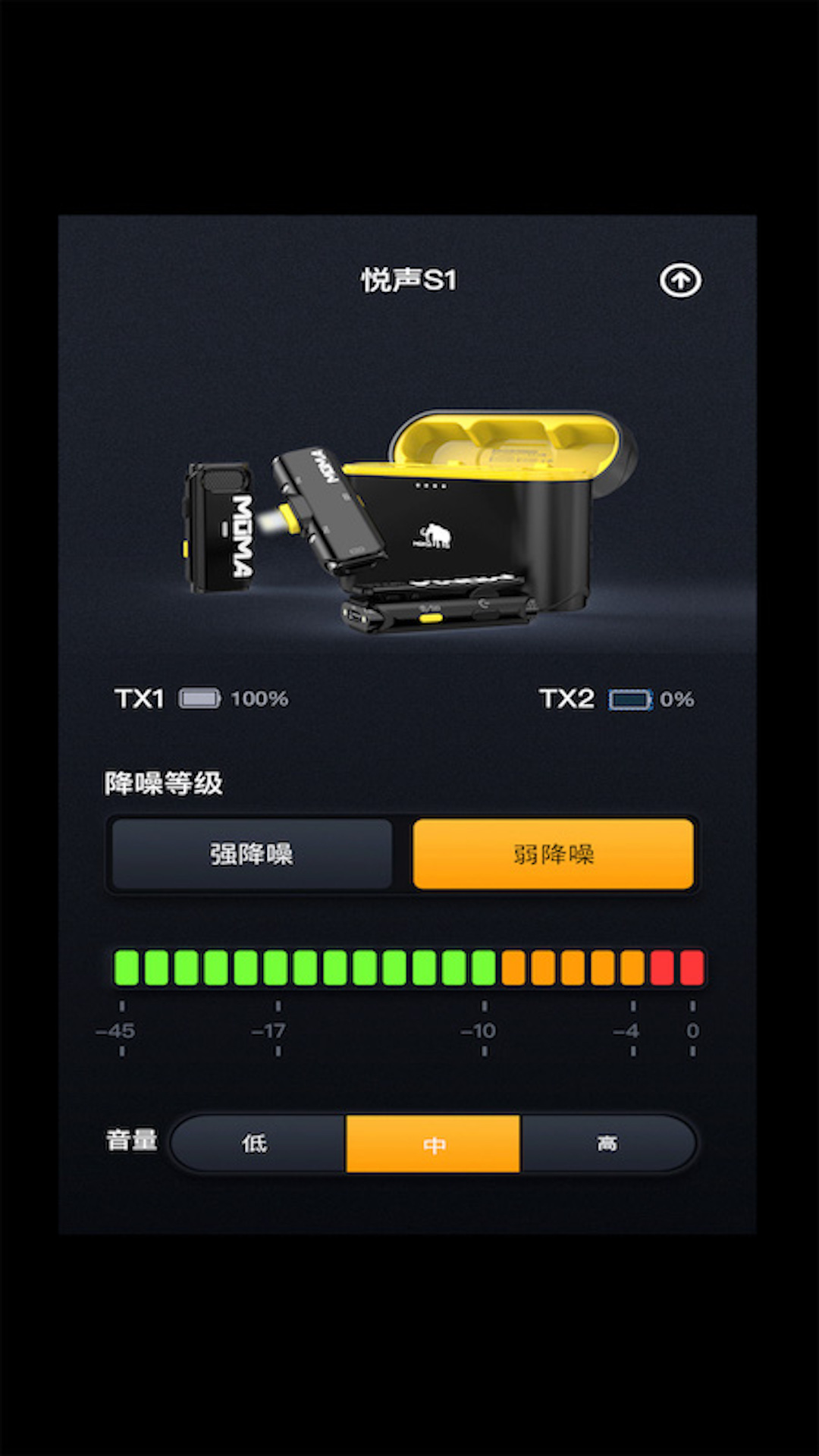
Task: Tap the upload arrow icon beside 悦声S1
Action: (x=680, y=281)
